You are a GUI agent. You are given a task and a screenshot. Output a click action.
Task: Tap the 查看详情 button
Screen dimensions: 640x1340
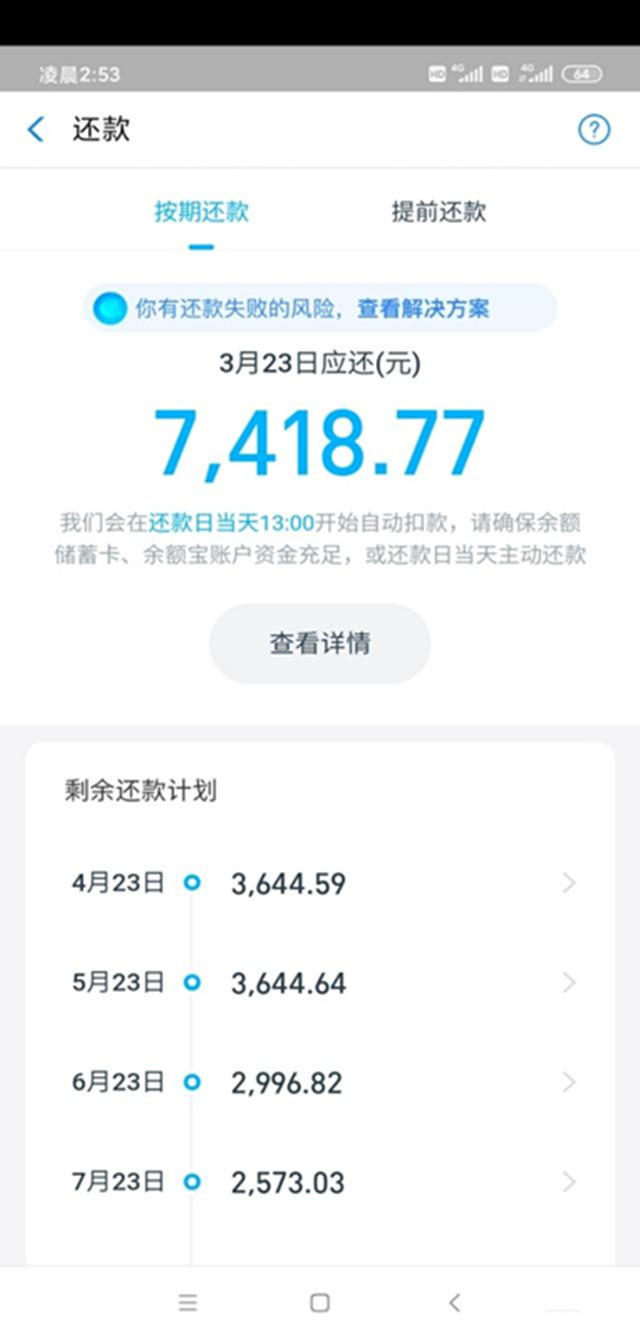point(320,643)
